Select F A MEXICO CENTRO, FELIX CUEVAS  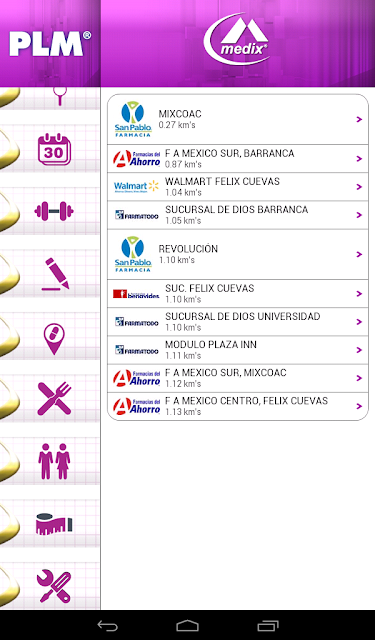(237, 406)
